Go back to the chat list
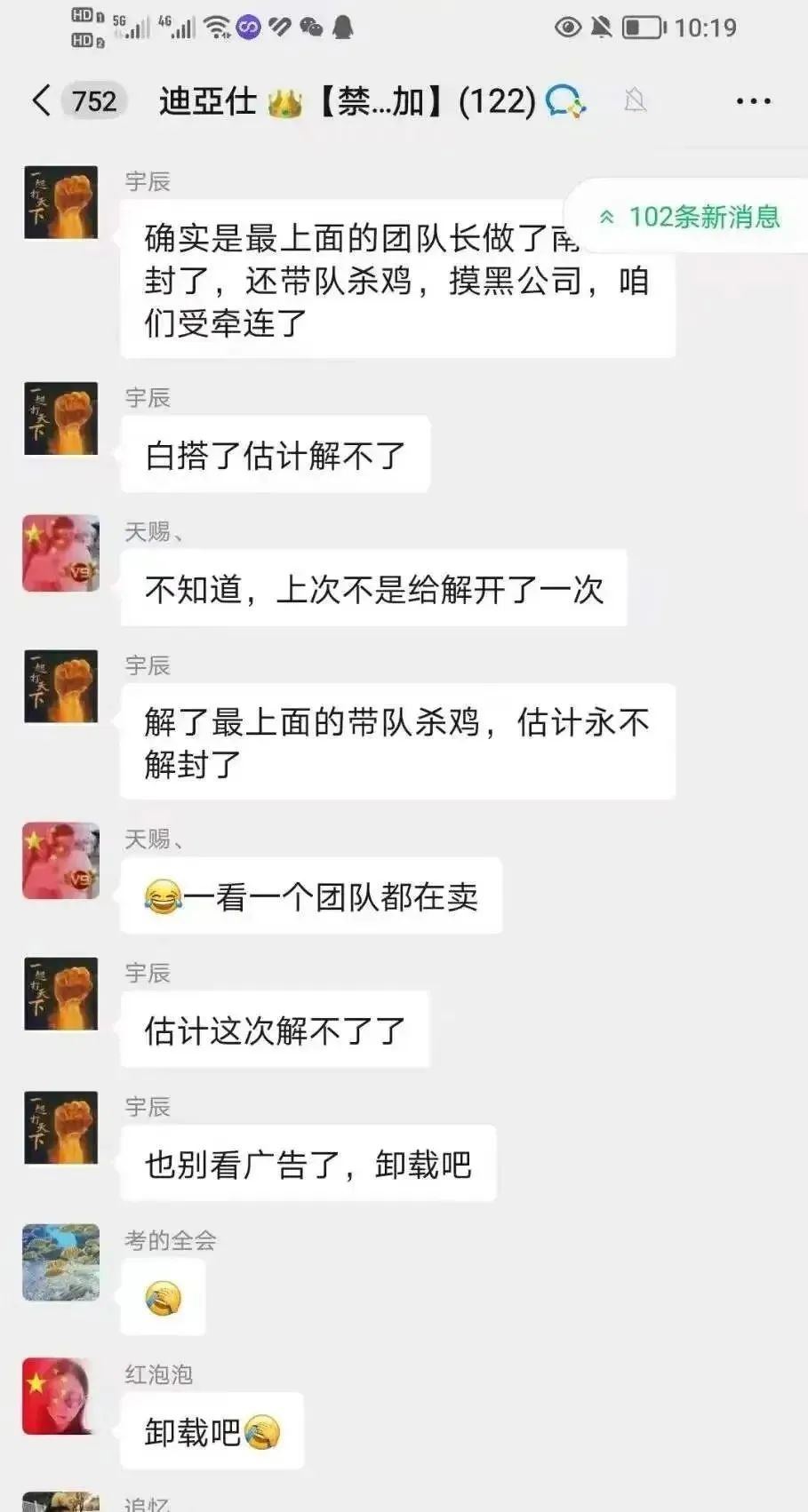The image size is (808, 1512). 41,100
